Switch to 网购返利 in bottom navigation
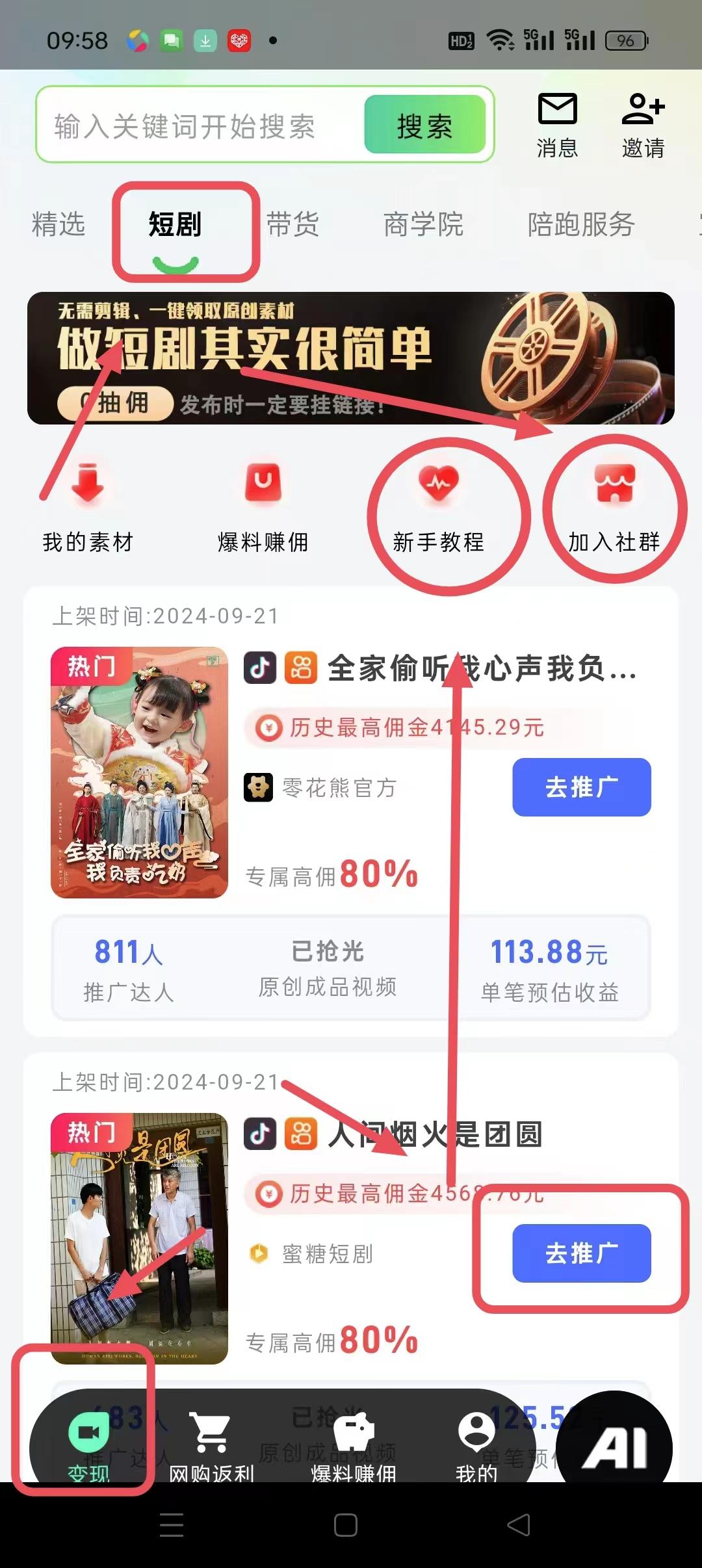Screen dimensions: 702x1568 pyautogui.click(x=211, y=1444)
